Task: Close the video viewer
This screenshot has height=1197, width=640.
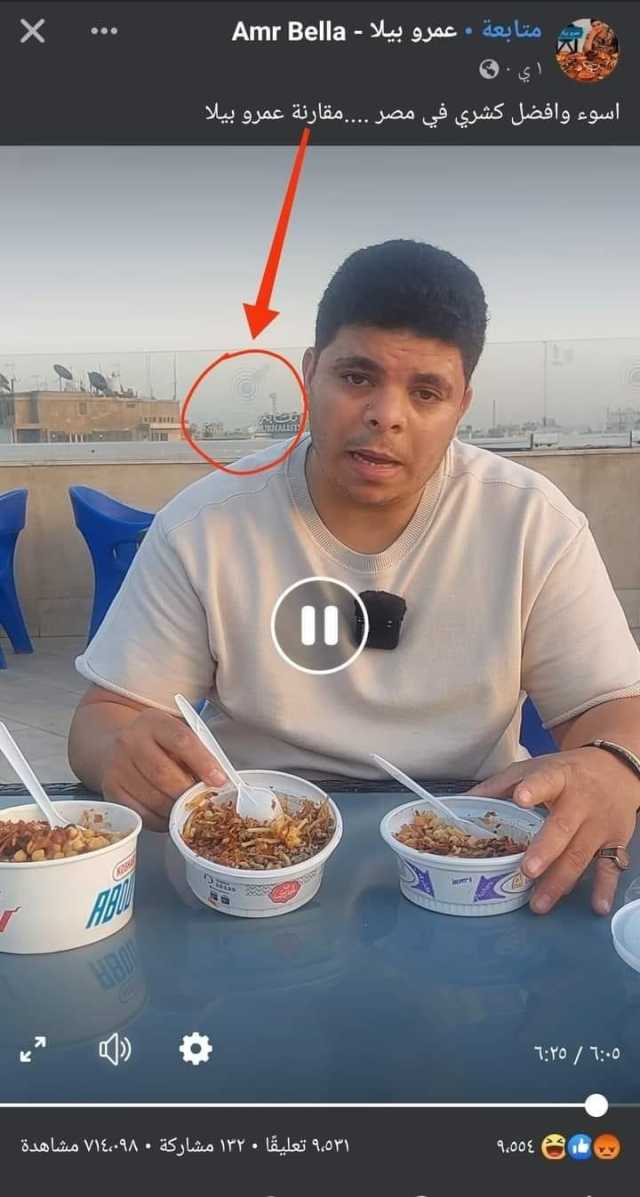Action: pyautogui.click(x=32, y=31)
